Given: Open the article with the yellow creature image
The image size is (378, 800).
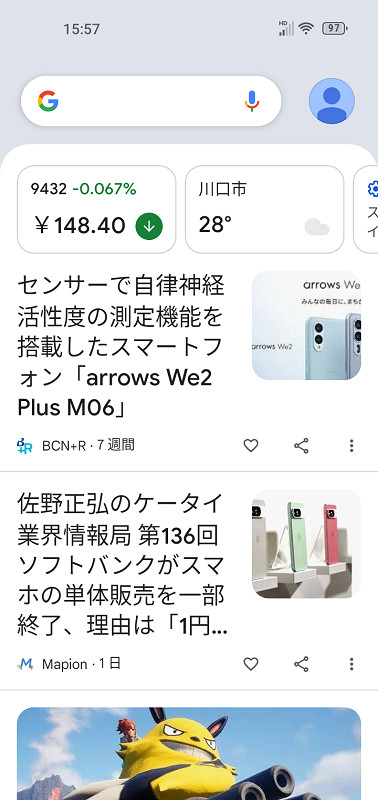Looking at the screenshot, I should pyautogui.click(x=189, y=754).
